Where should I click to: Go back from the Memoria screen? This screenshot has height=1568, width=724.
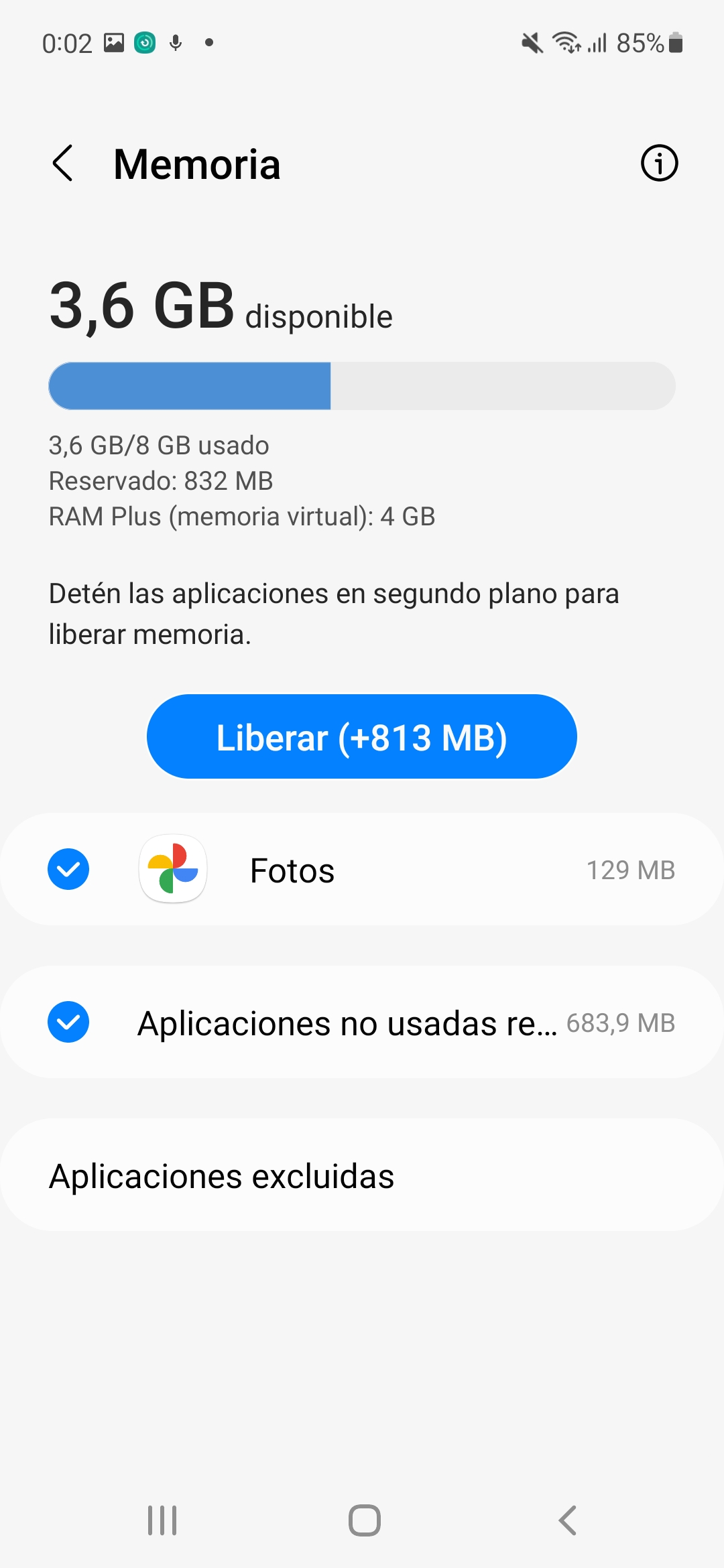click(62, 164)
